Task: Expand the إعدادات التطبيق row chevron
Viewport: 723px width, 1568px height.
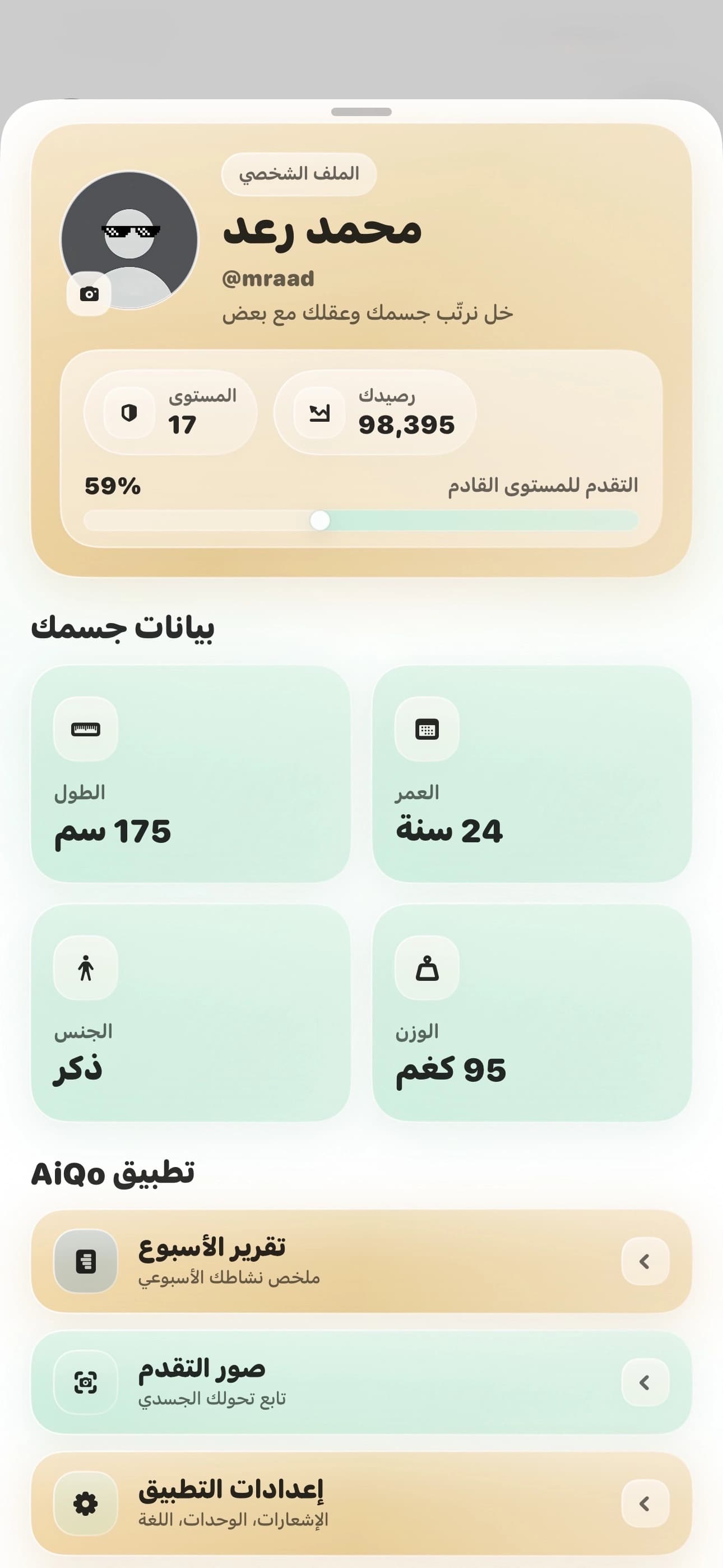Action: 645,1504
